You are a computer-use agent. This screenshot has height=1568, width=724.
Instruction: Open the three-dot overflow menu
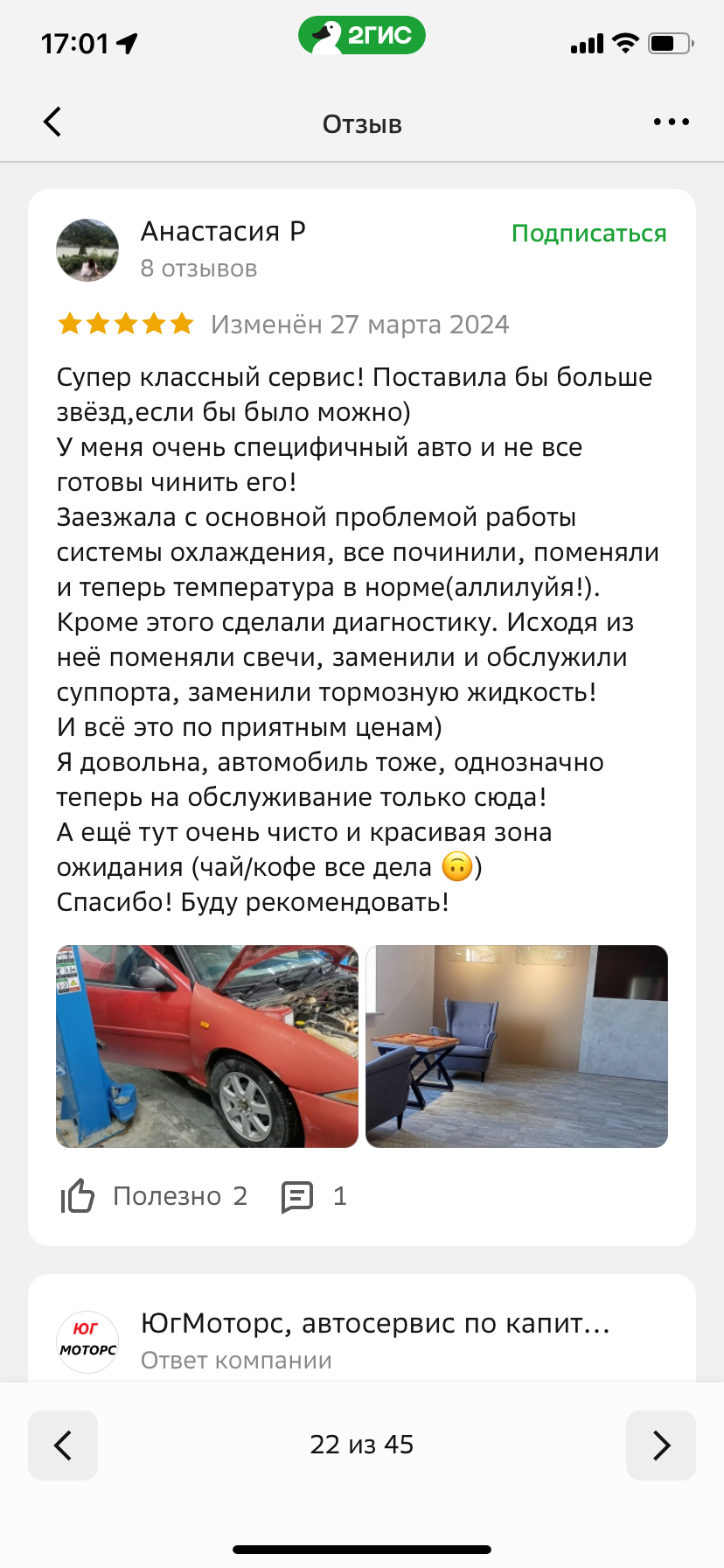tap(671, 122)
